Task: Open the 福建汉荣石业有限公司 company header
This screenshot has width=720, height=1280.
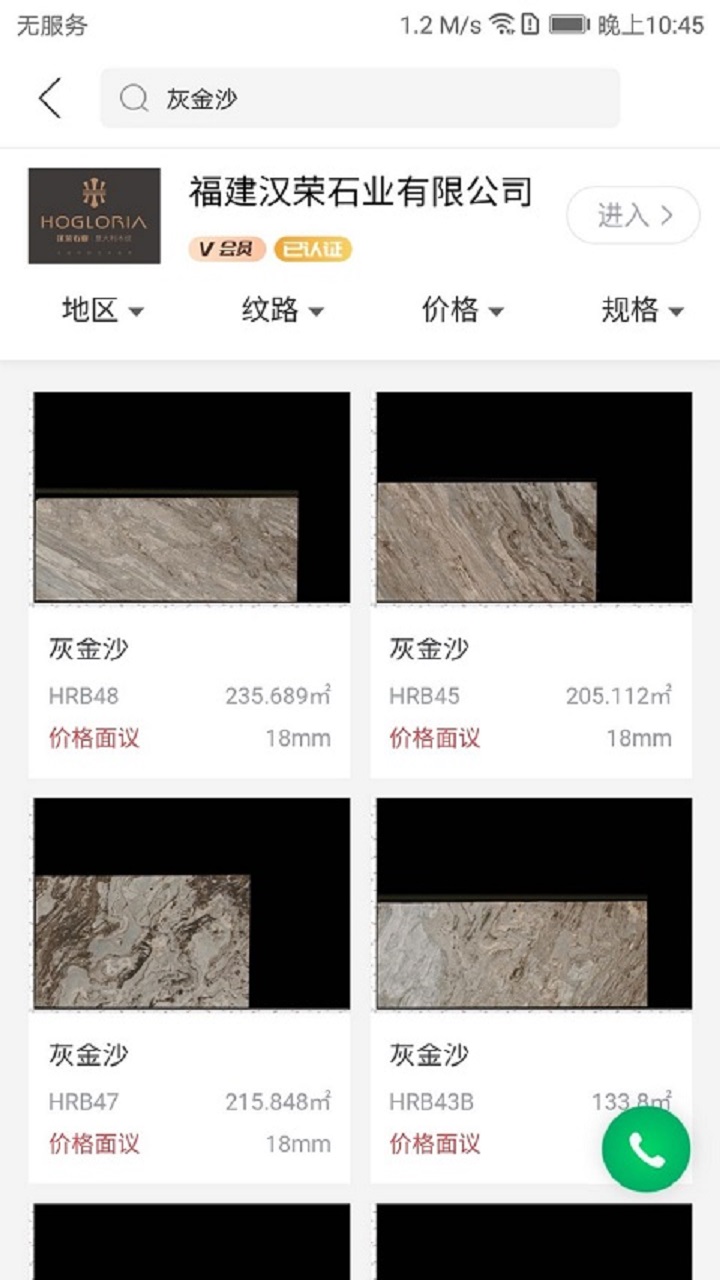Action: [360, 192]
